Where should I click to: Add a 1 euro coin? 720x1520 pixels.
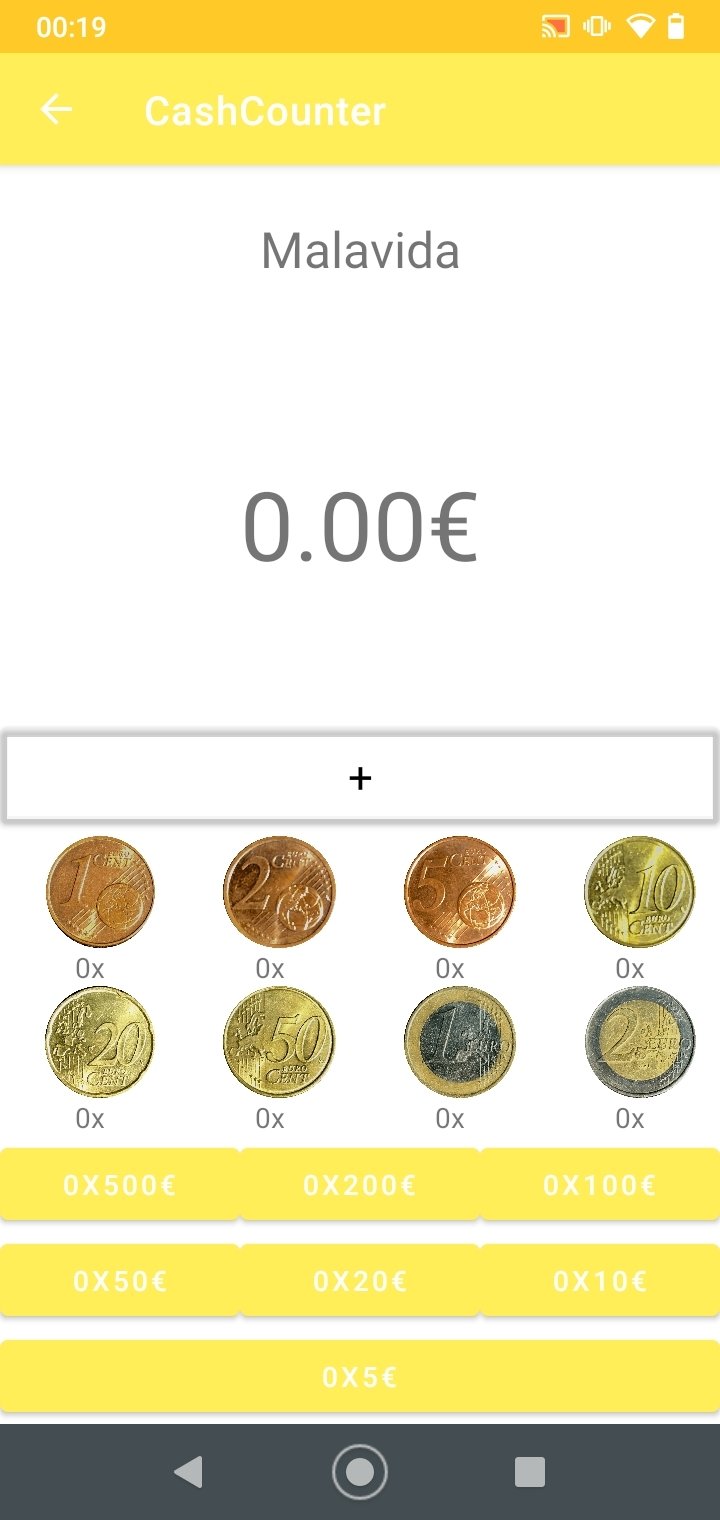(459, 1041)
